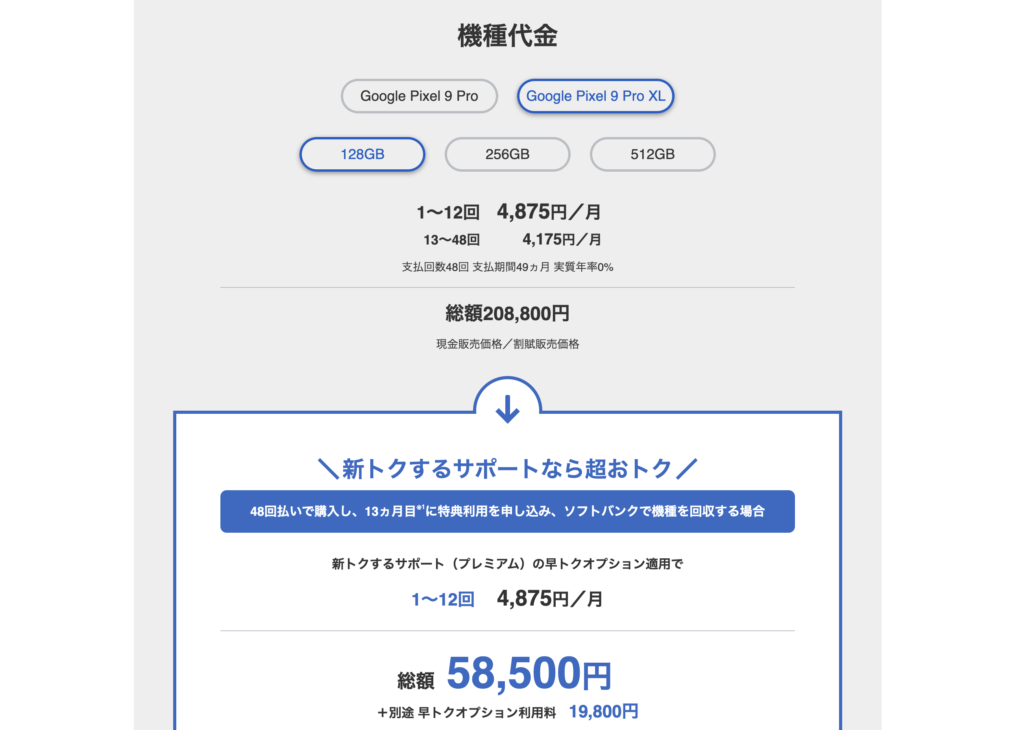Screen dimensions: 1024x730
Task: Choose Google Pixel 9 Pro XL model
Action: [x=596, y=96]
